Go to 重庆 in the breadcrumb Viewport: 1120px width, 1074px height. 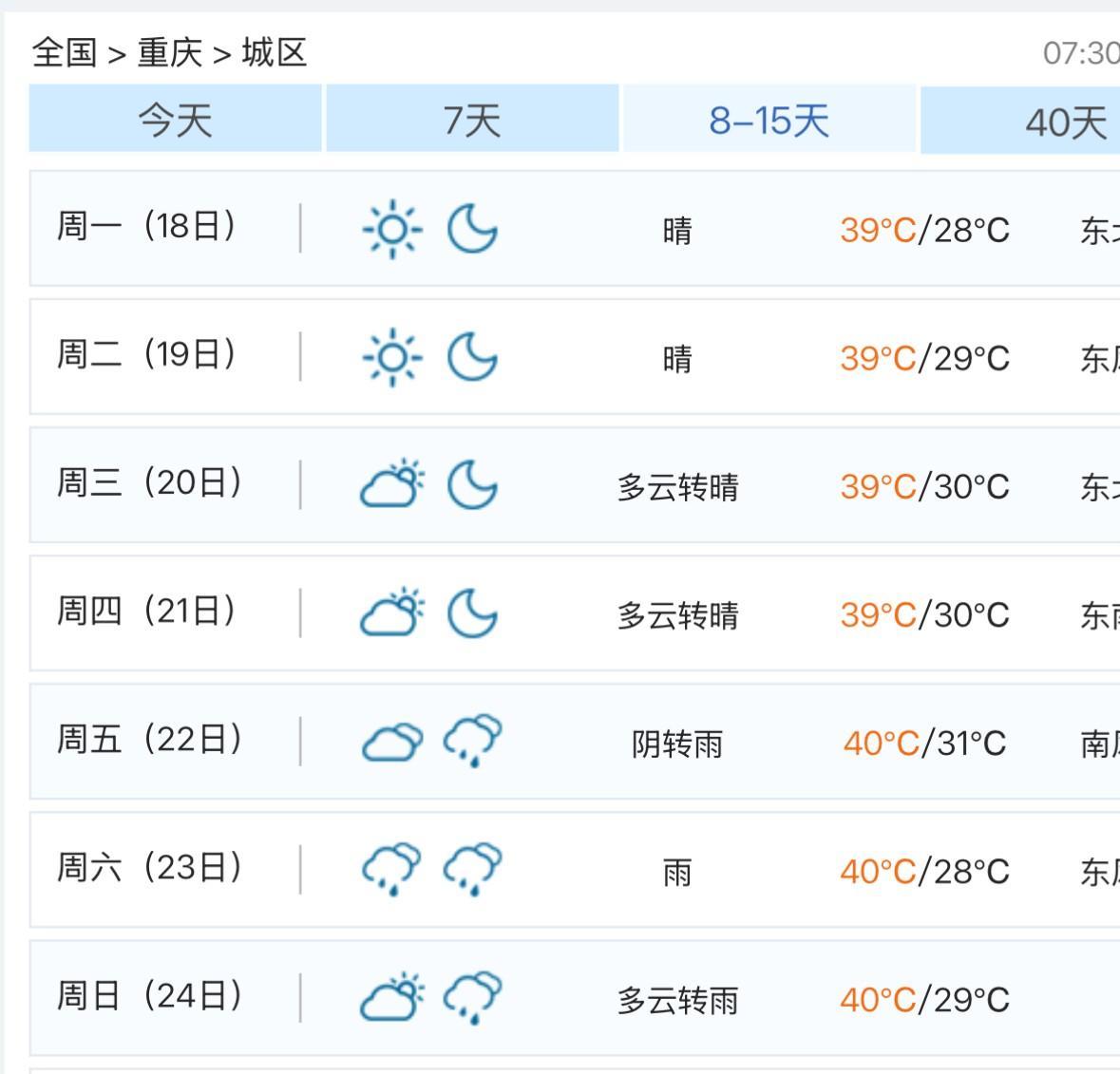click(x=170, y=53)
